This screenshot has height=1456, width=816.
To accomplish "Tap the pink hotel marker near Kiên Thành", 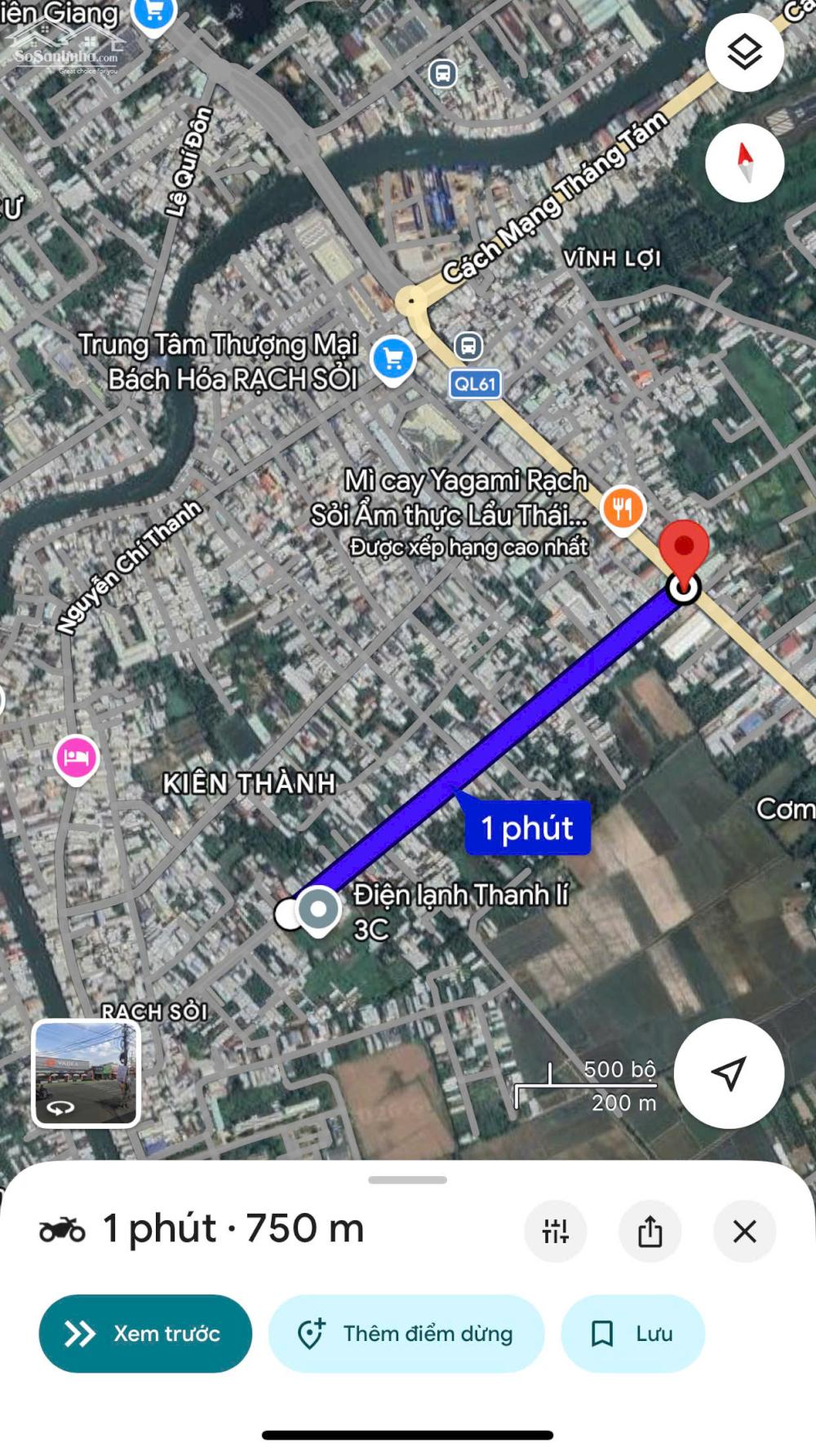I will click(x=76, y=755).
